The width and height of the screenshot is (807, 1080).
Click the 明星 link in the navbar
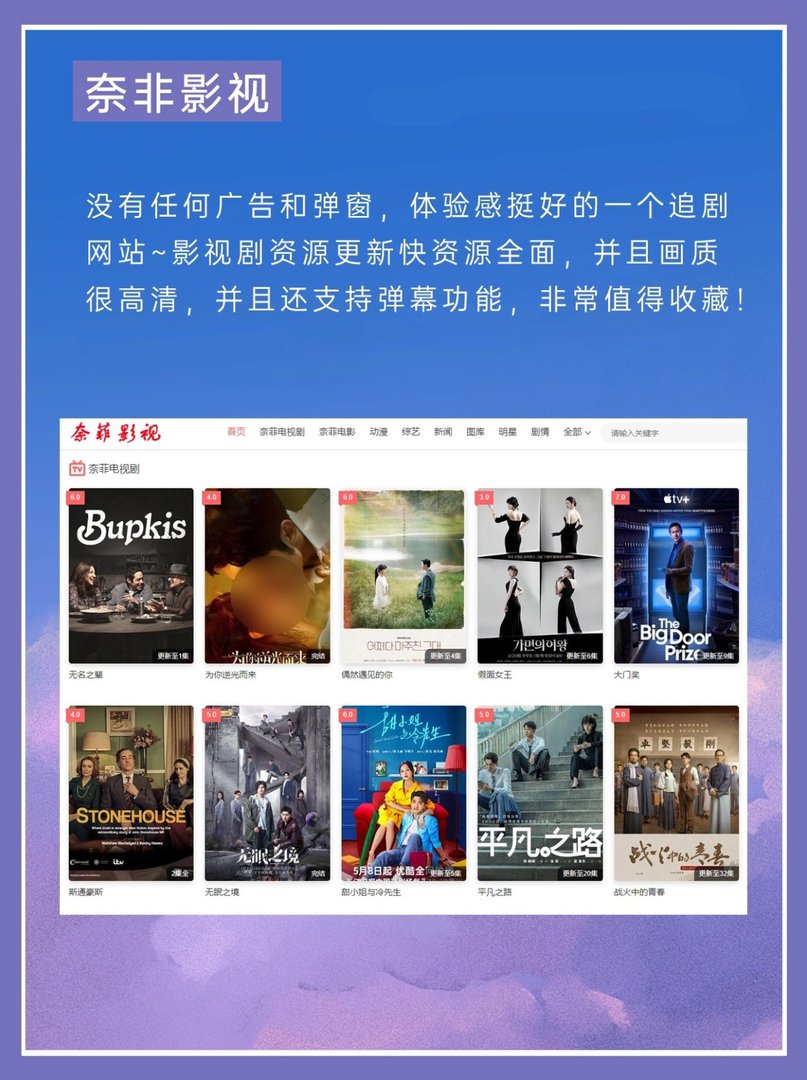coord(505,431)
